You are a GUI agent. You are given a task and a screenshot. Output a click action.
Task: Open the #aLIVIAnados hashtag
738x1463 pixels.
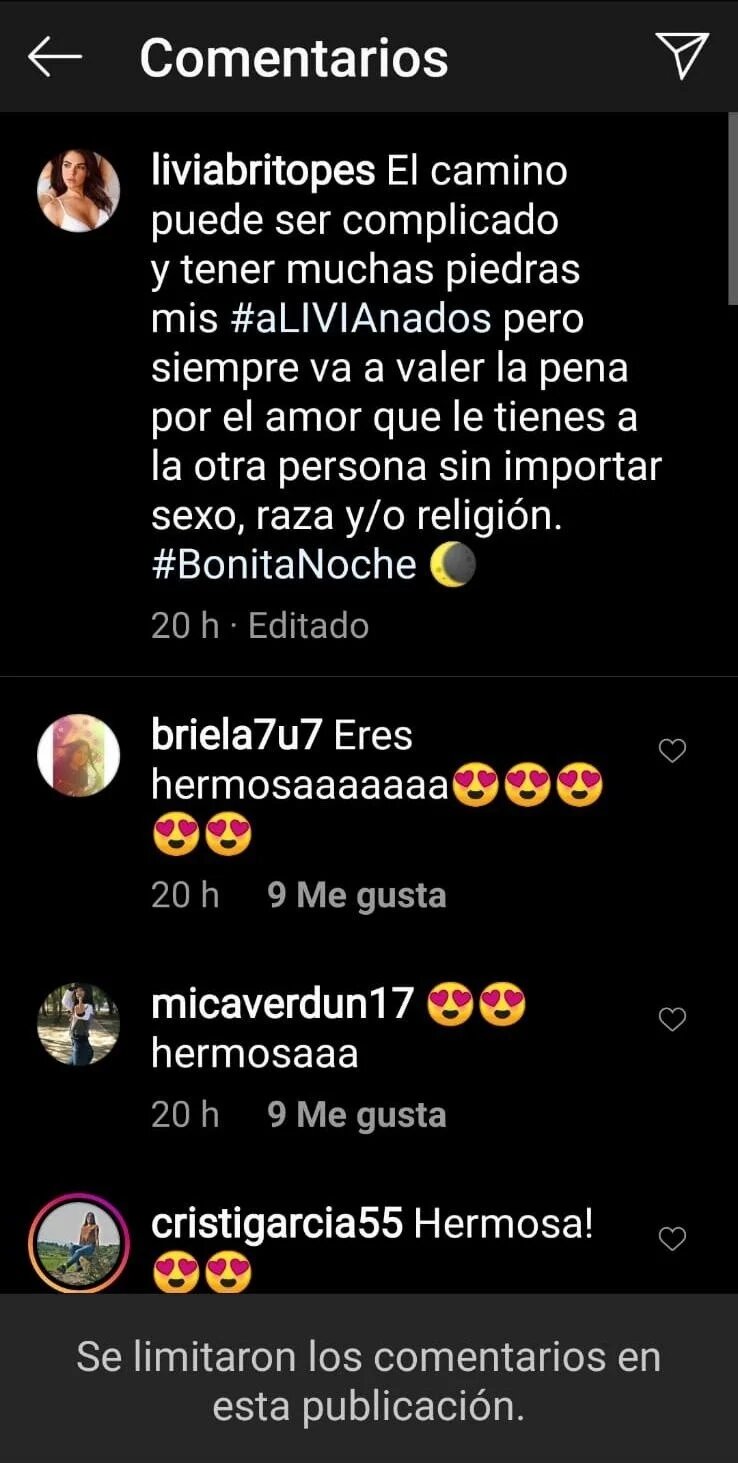click(x=361, y=320)
